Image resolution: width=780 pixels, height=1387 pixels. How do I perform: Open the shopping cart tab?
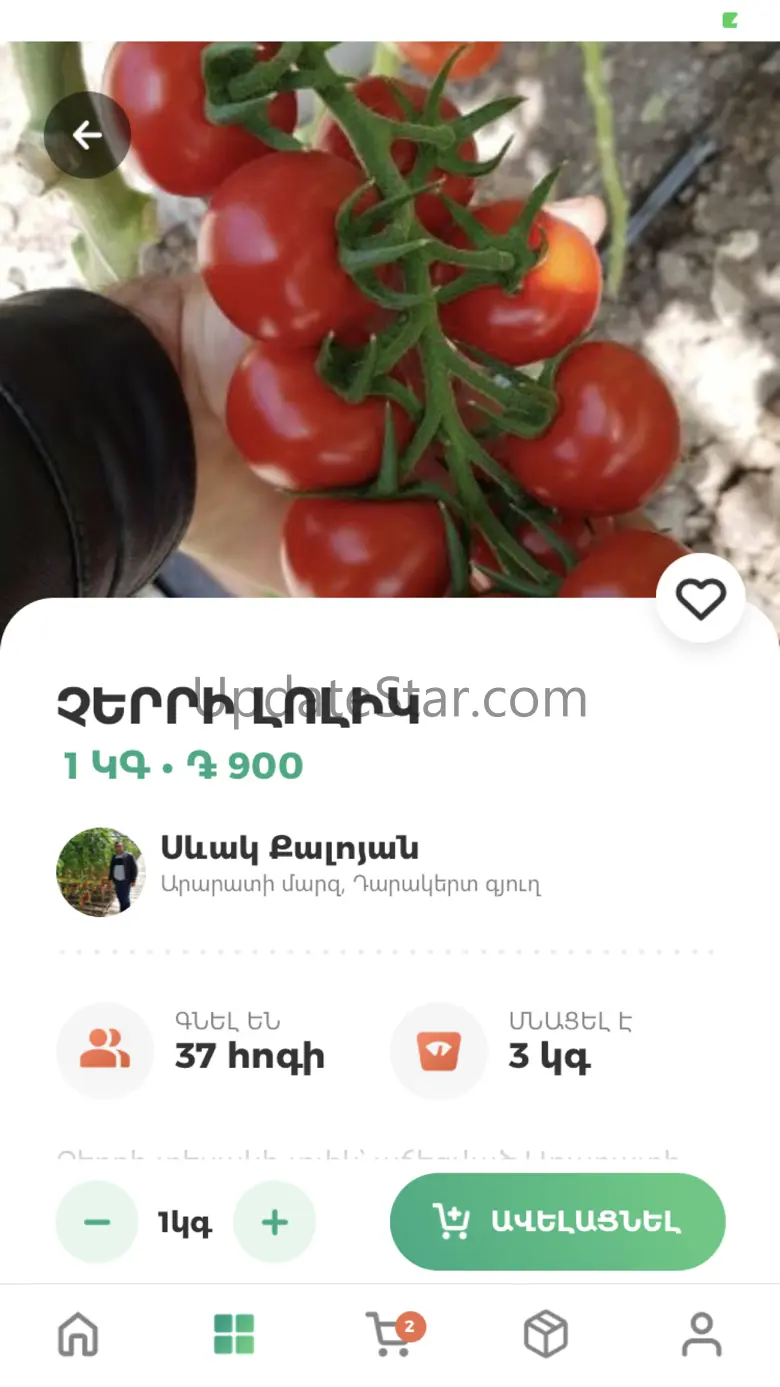tap(391, 1334)
